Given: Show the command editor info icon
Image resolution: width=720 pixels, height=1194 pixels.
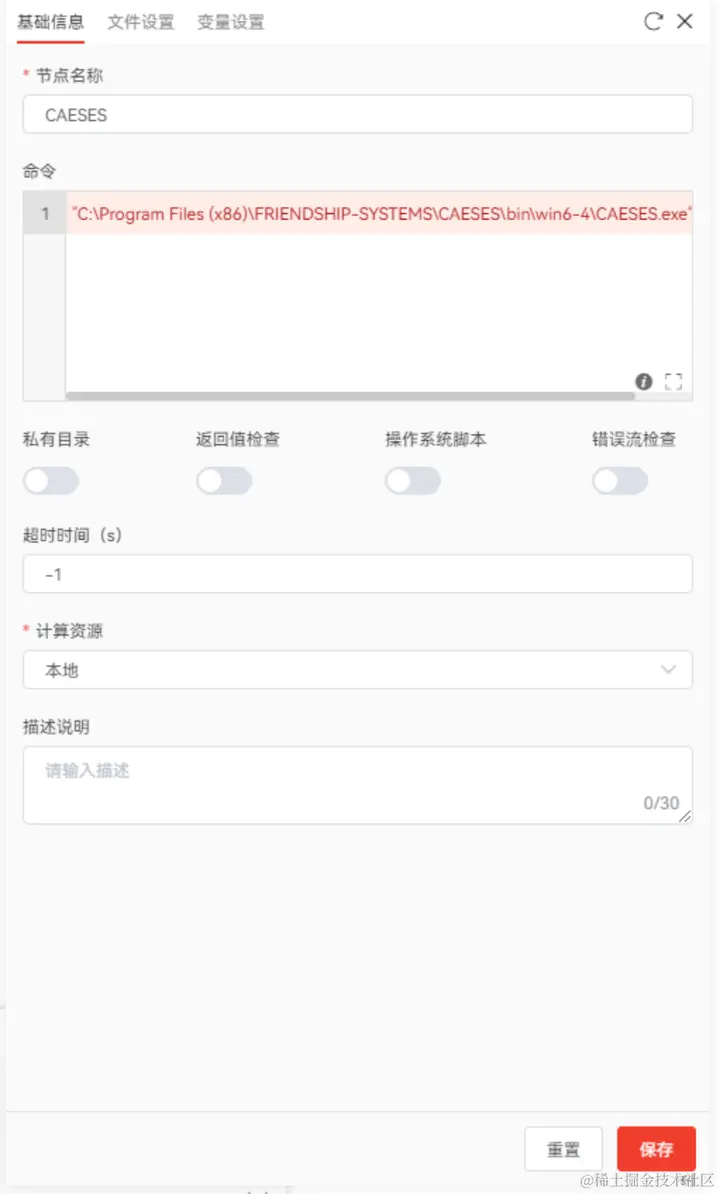Looking at the screenshot, I should (644, 381).
